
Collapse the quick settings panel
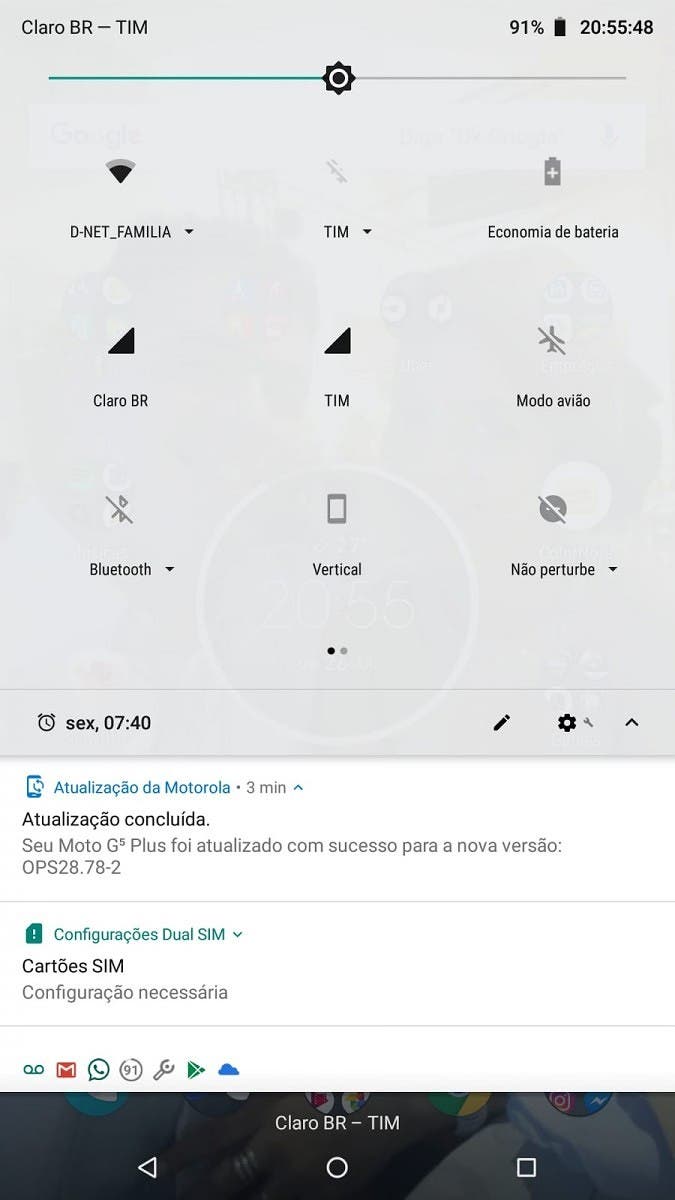click(632, 722)
